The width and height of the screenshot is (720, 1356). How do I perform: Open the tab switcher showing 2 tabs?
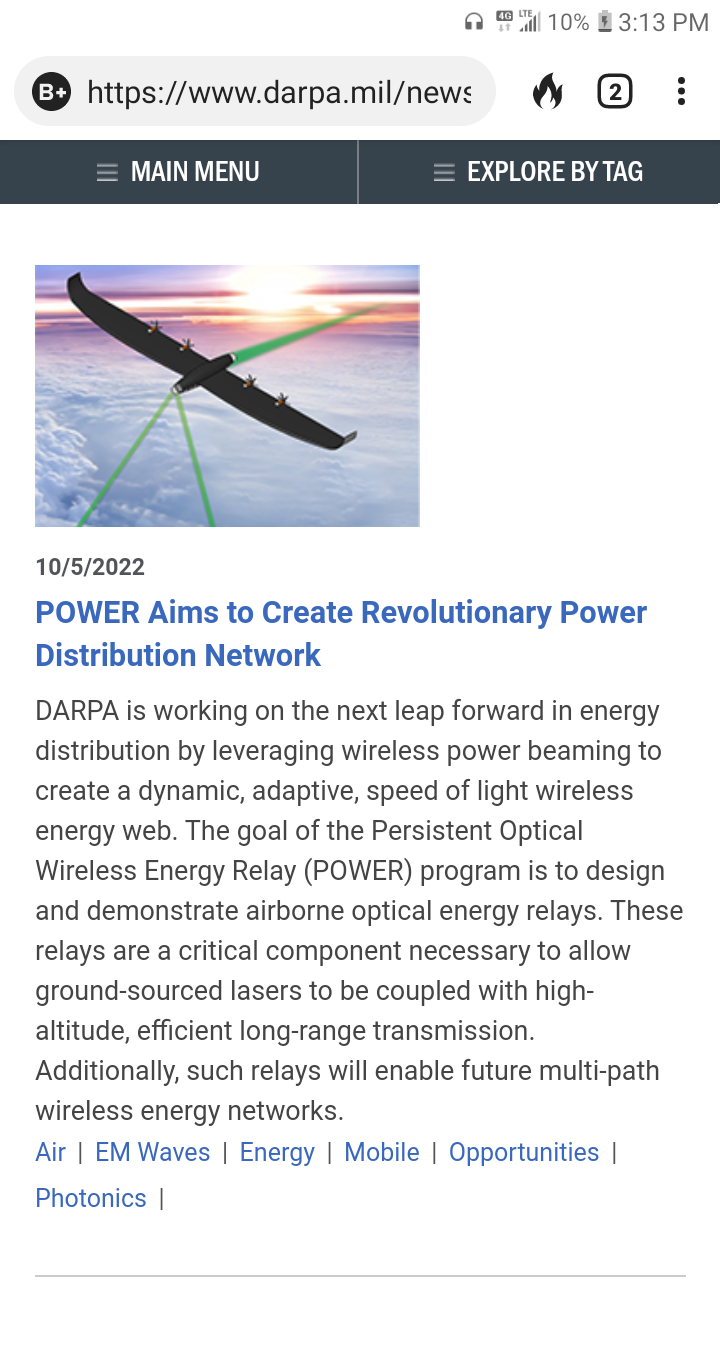tap(615, 92)
